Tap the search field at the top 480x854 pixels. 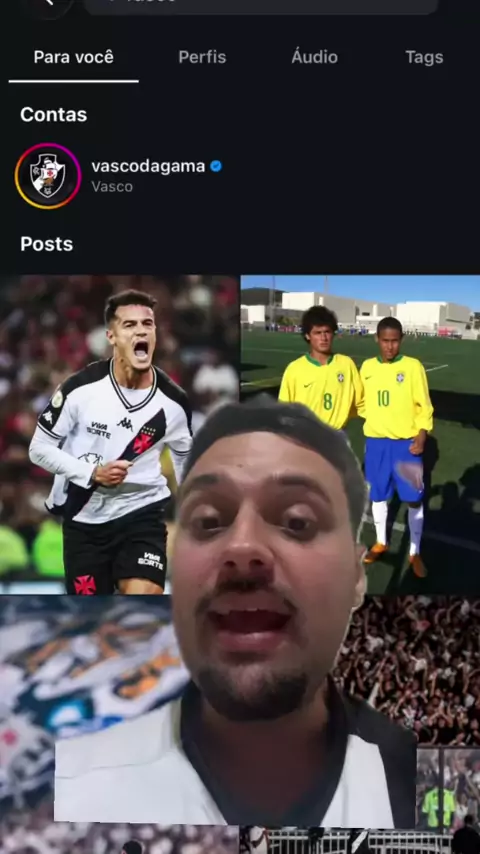click(x=260, y=4)
